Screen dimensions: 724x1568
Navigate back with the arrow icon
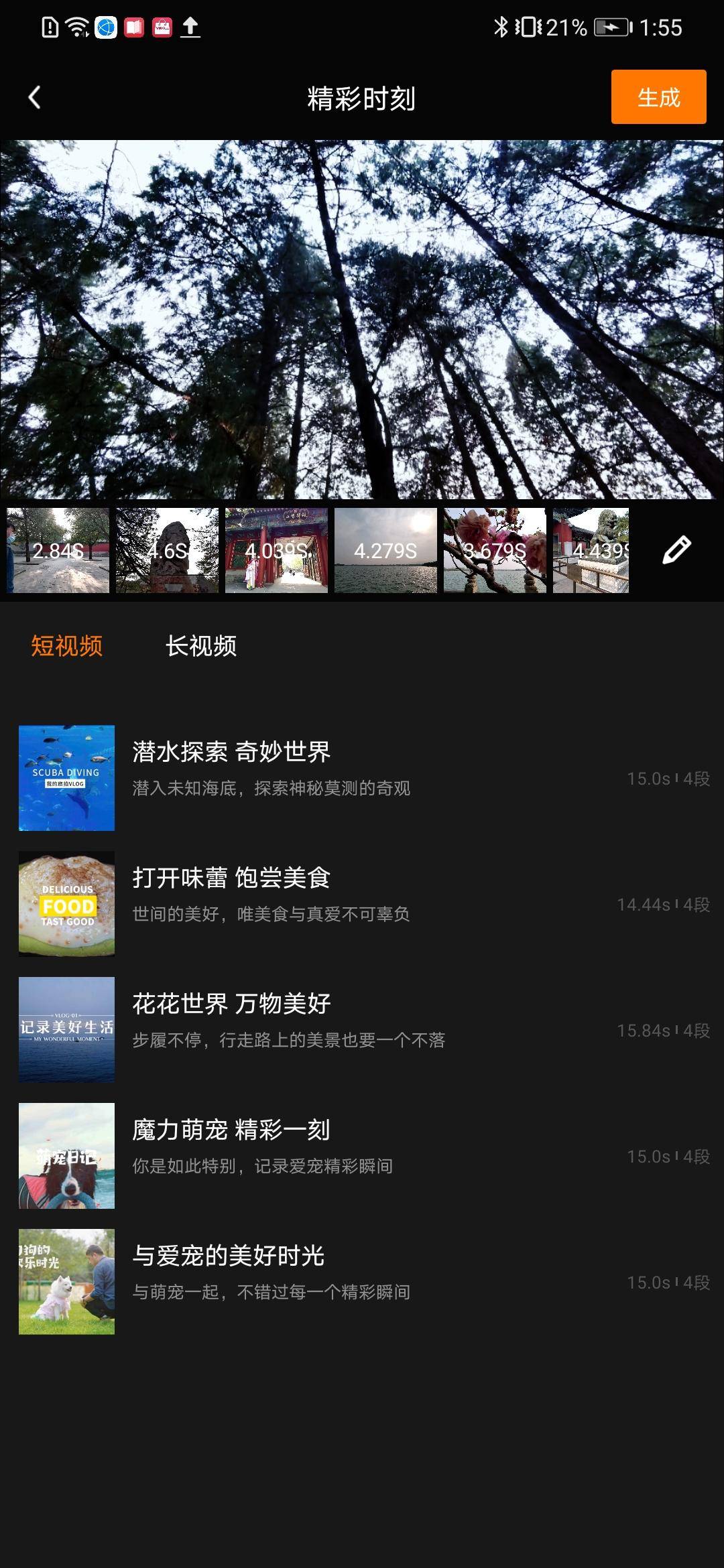coord(32,97)
